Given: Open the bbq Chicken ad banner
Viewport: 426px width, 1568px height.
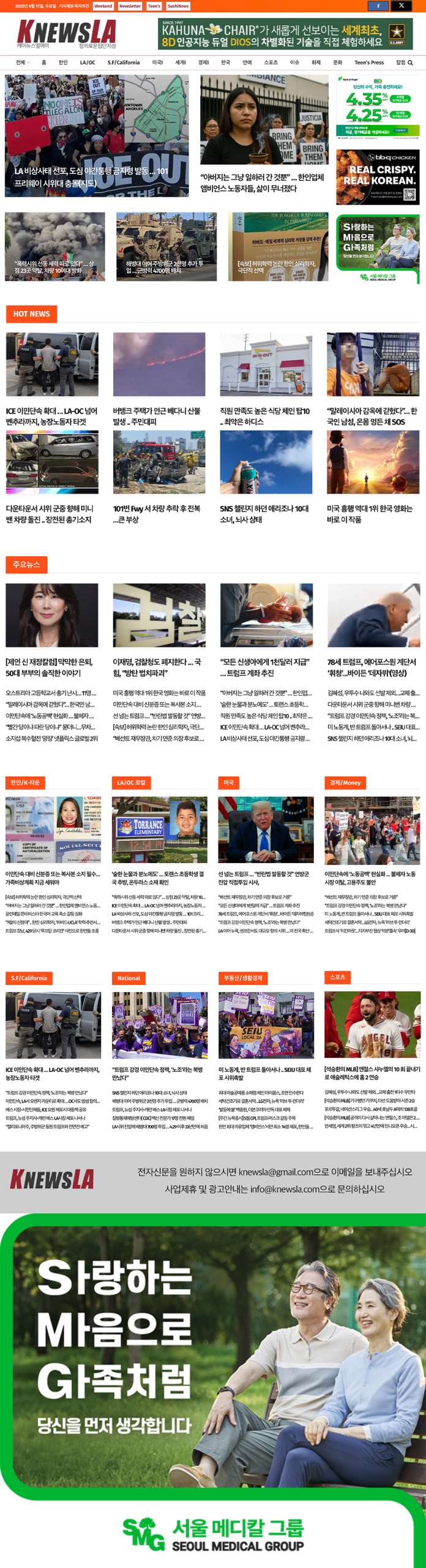Looking at the screenshot, I should (x=378, y=177).
